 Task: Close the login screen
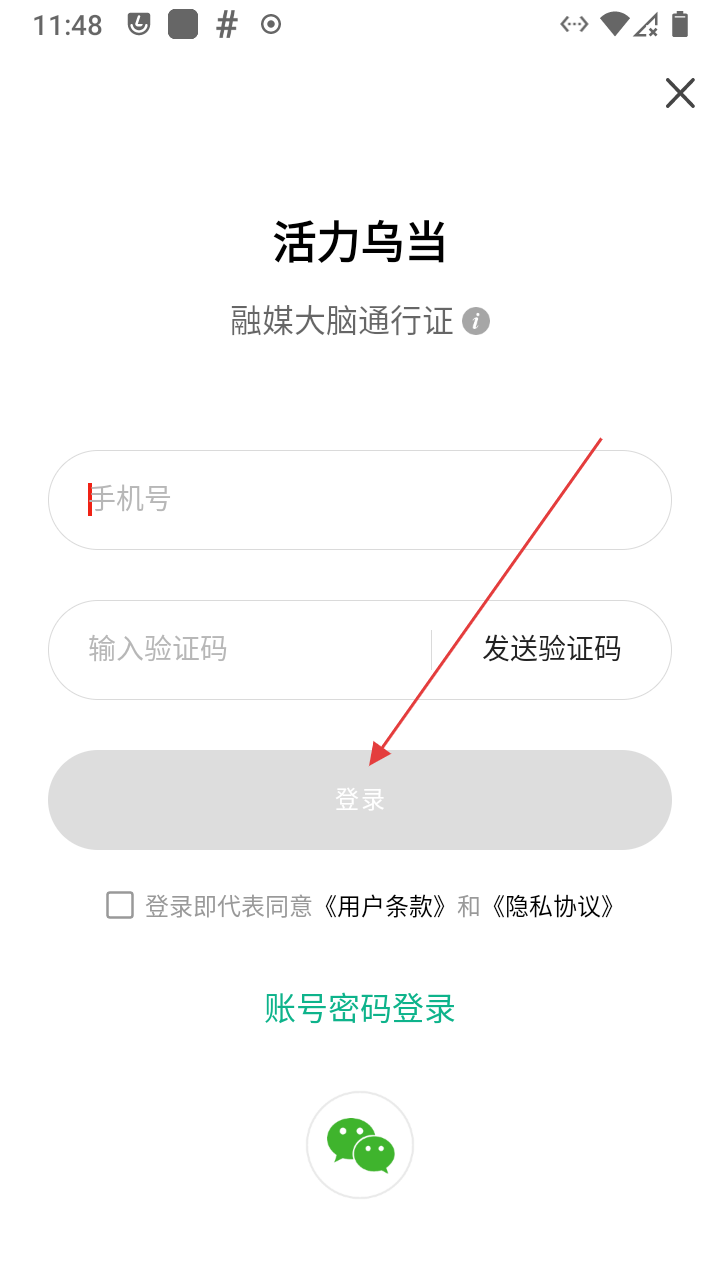(680, 93)
